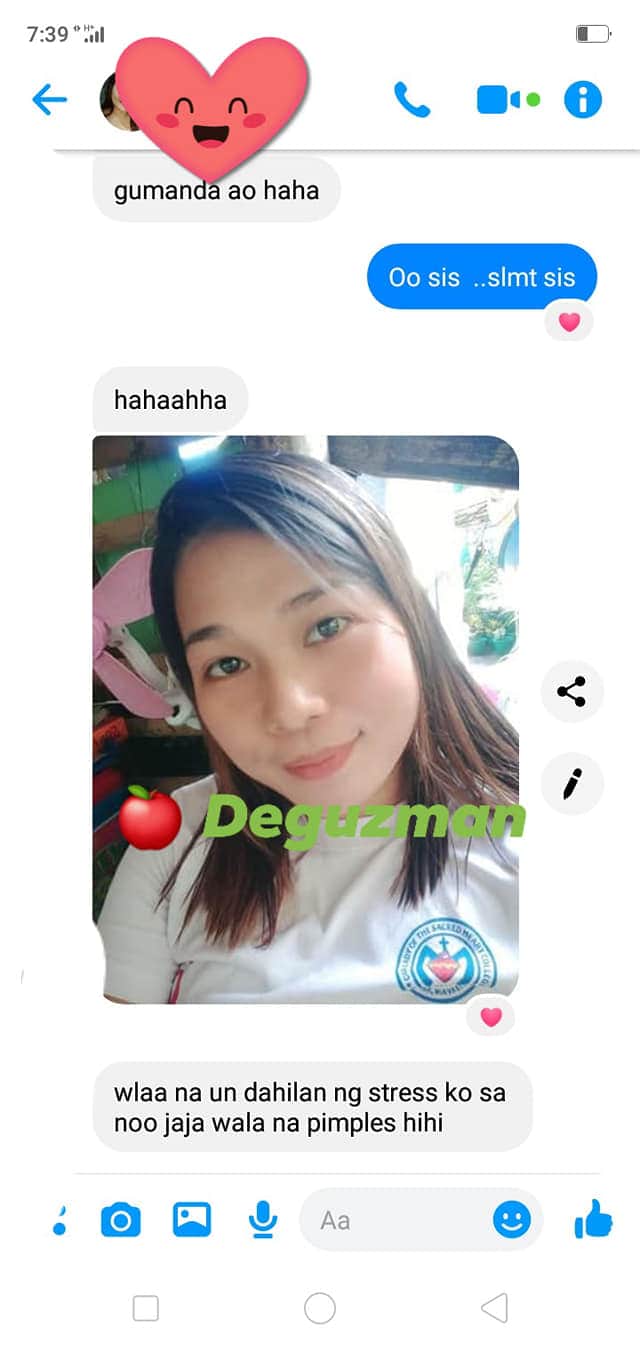Open the shared selfie photo

click(x=306, y=719)
